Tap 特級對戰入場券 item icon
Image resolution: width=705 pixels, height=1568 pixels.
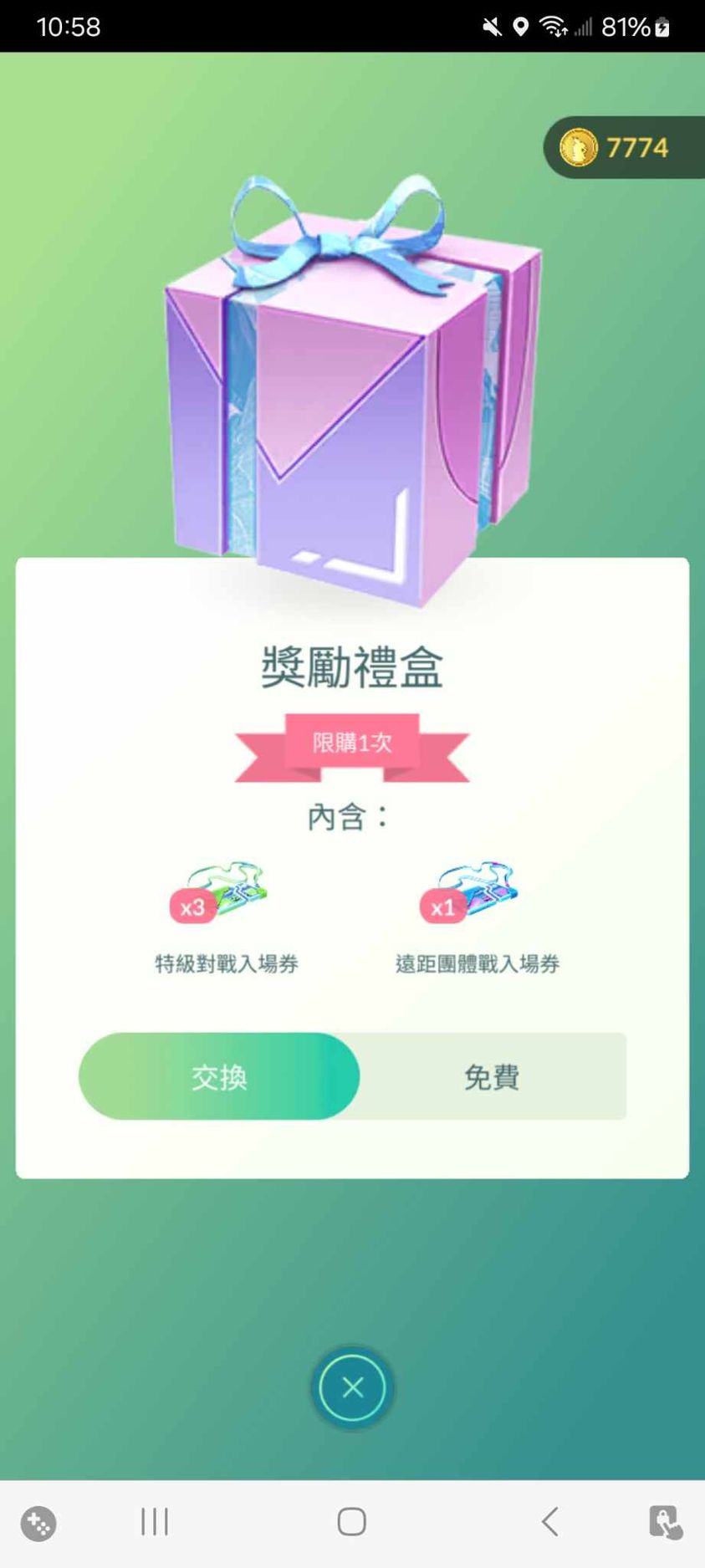(222, 892)
